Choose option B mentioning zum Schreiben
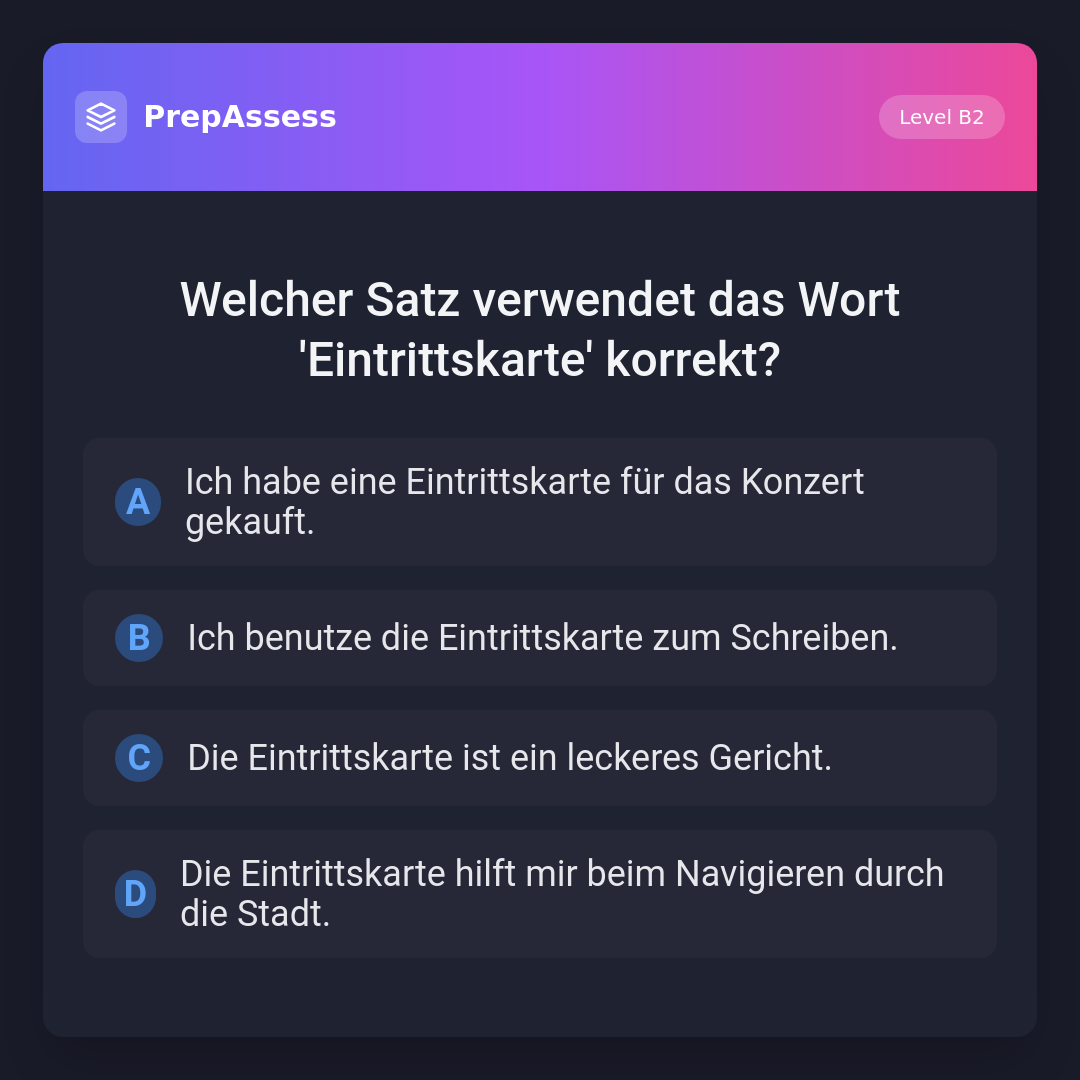1080x1080 pixels. pyautogui.click(x=540, y=638)
